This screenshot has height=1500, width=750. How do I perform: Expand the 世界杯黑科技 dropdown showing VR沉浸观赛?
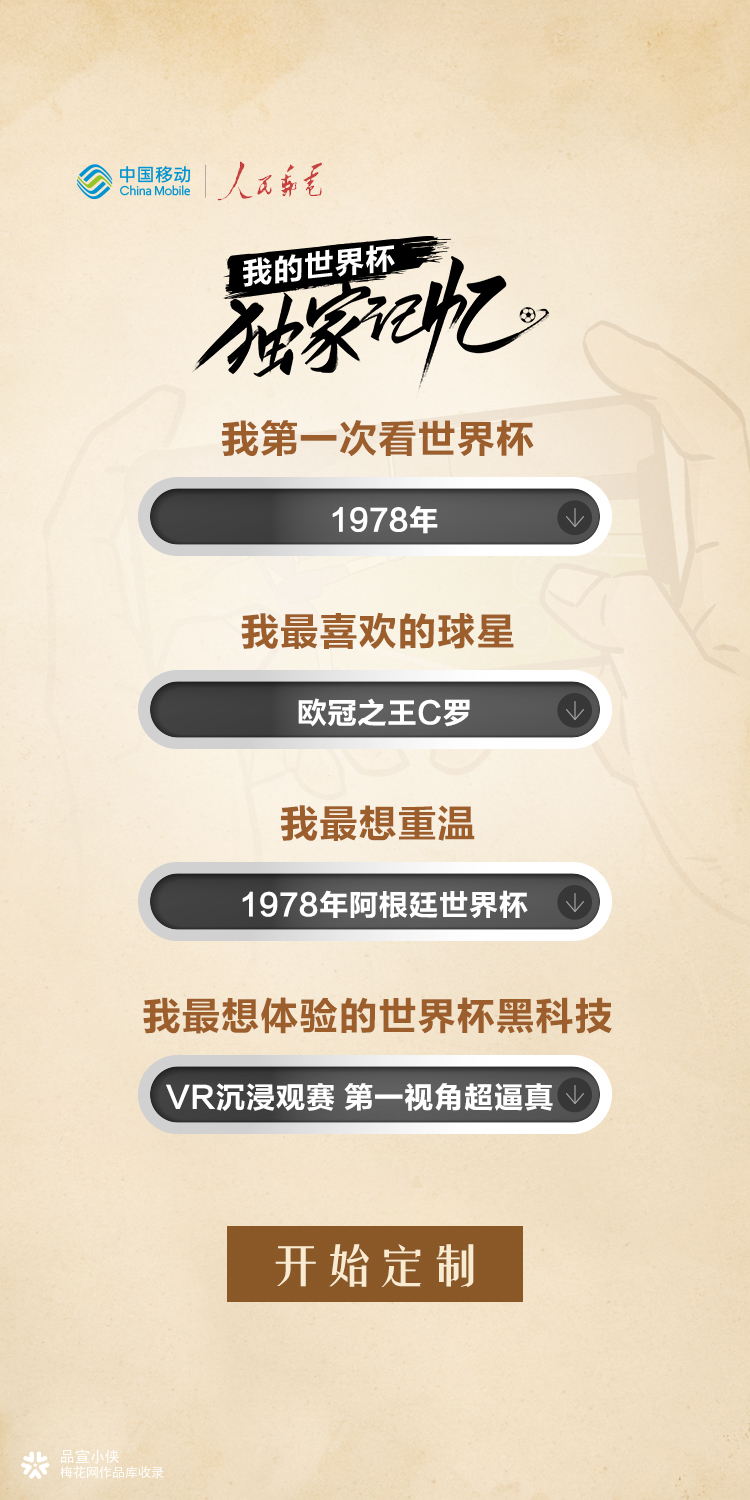click(375, 1096)
